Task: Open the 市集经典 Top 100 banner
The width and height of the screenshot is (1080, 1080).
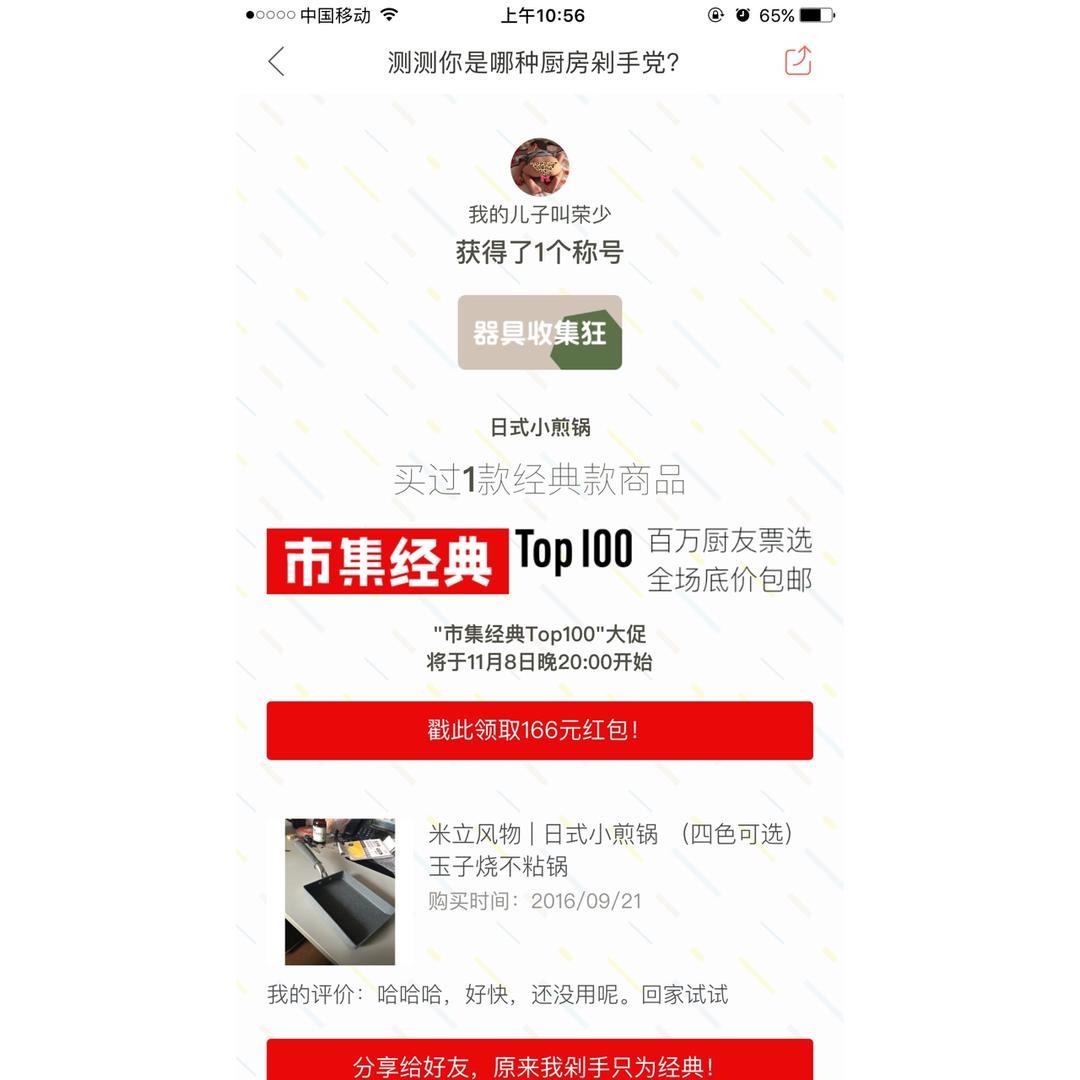Action: click(539, 560)
